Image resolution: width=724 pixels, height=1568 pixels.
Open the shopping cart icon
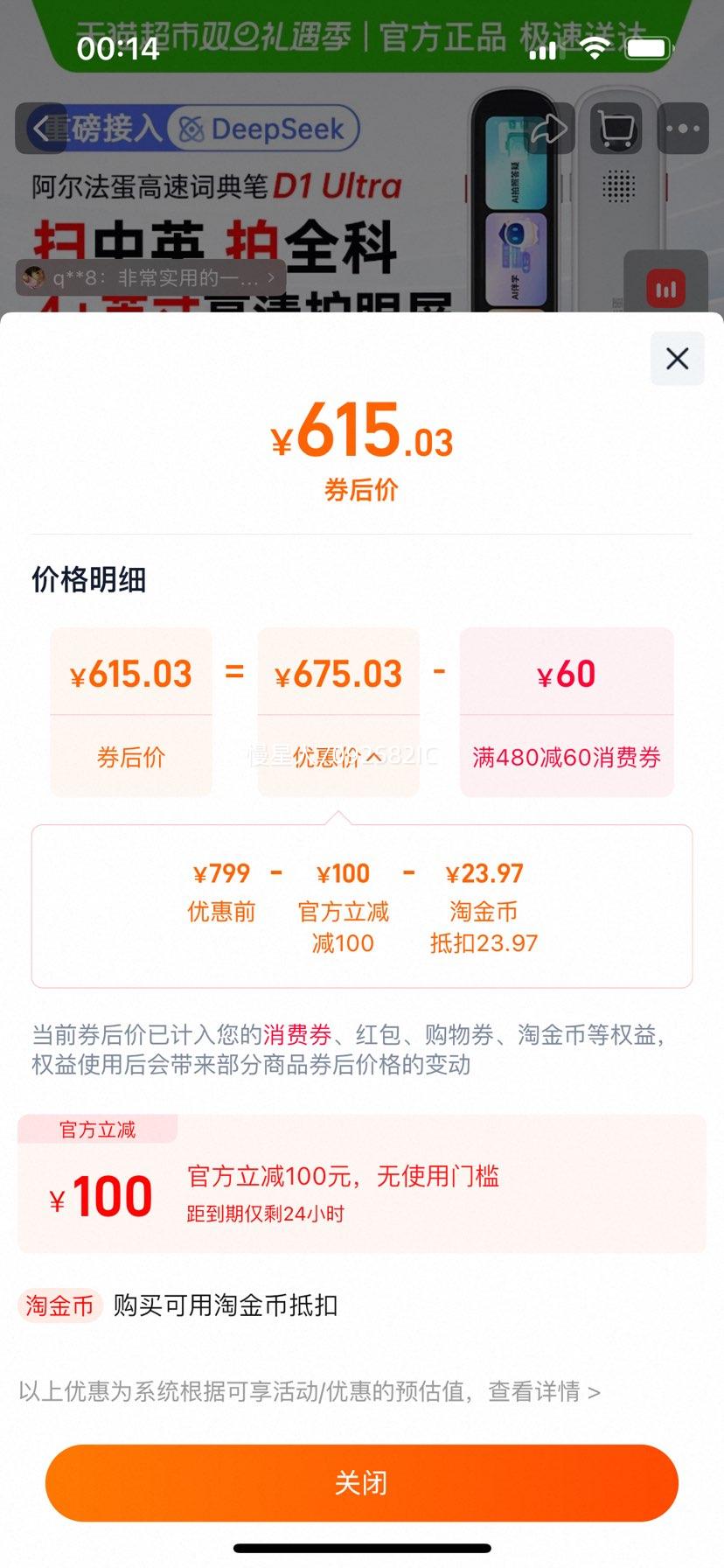tap(616, 129)
